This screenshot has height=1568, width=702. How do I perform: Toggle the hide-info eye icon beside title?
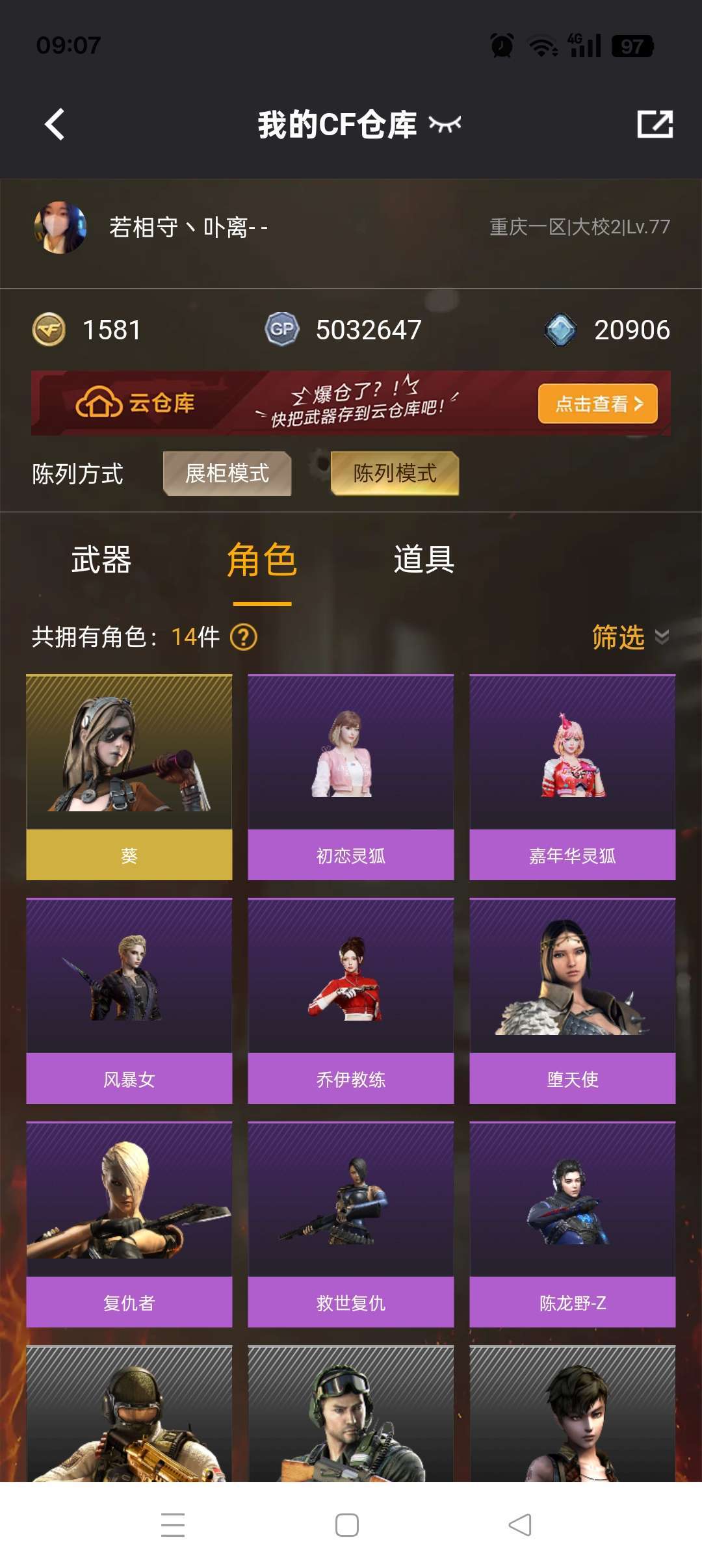pos(445,124)
